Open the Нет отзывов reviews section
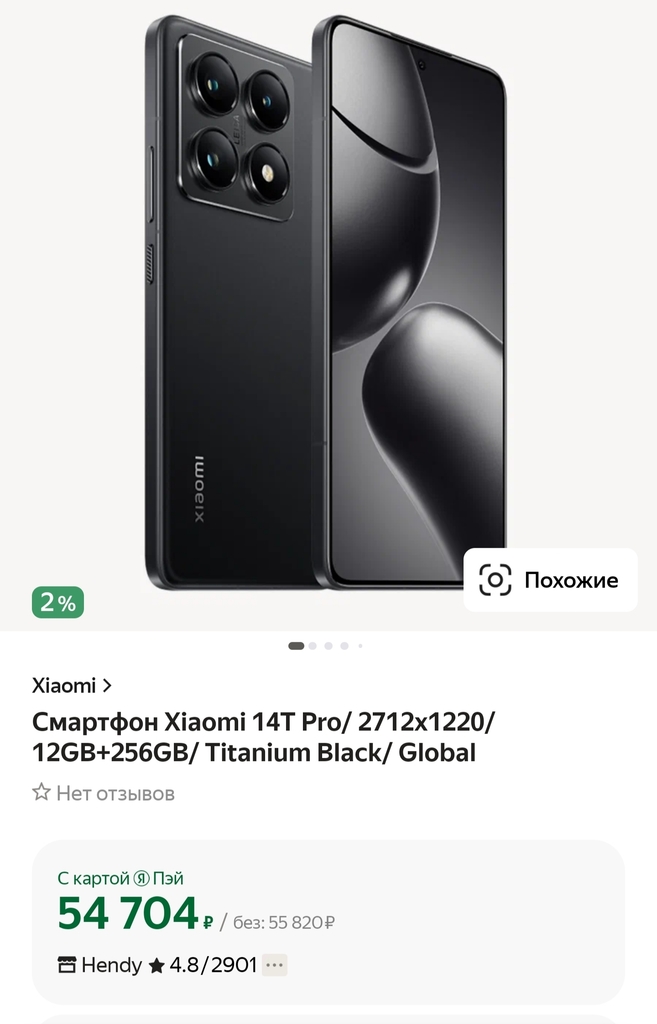The height and width of the screenshot is (1024, 657). click(x=104, y=793)
